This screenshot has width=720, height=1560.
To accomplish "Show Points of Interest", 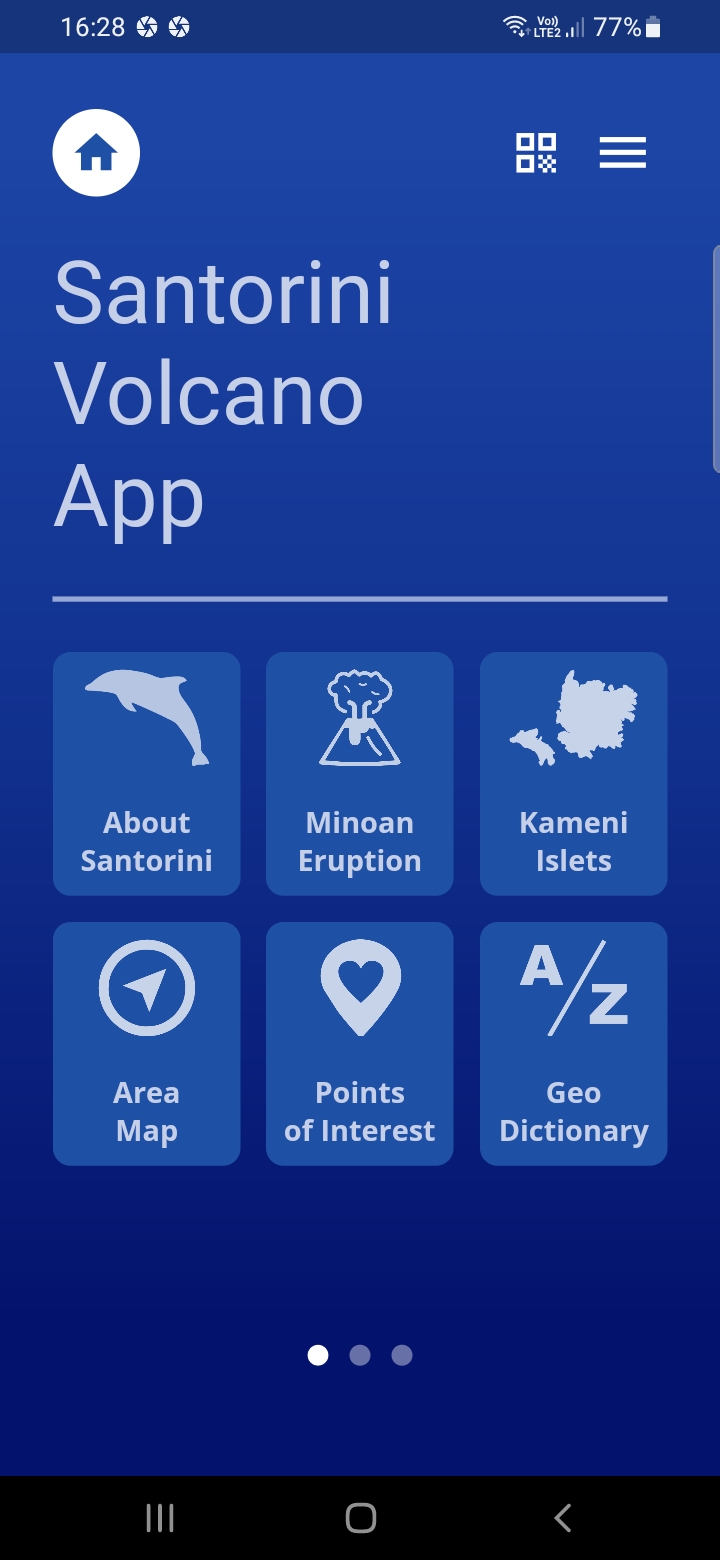I will point(359,1043).
